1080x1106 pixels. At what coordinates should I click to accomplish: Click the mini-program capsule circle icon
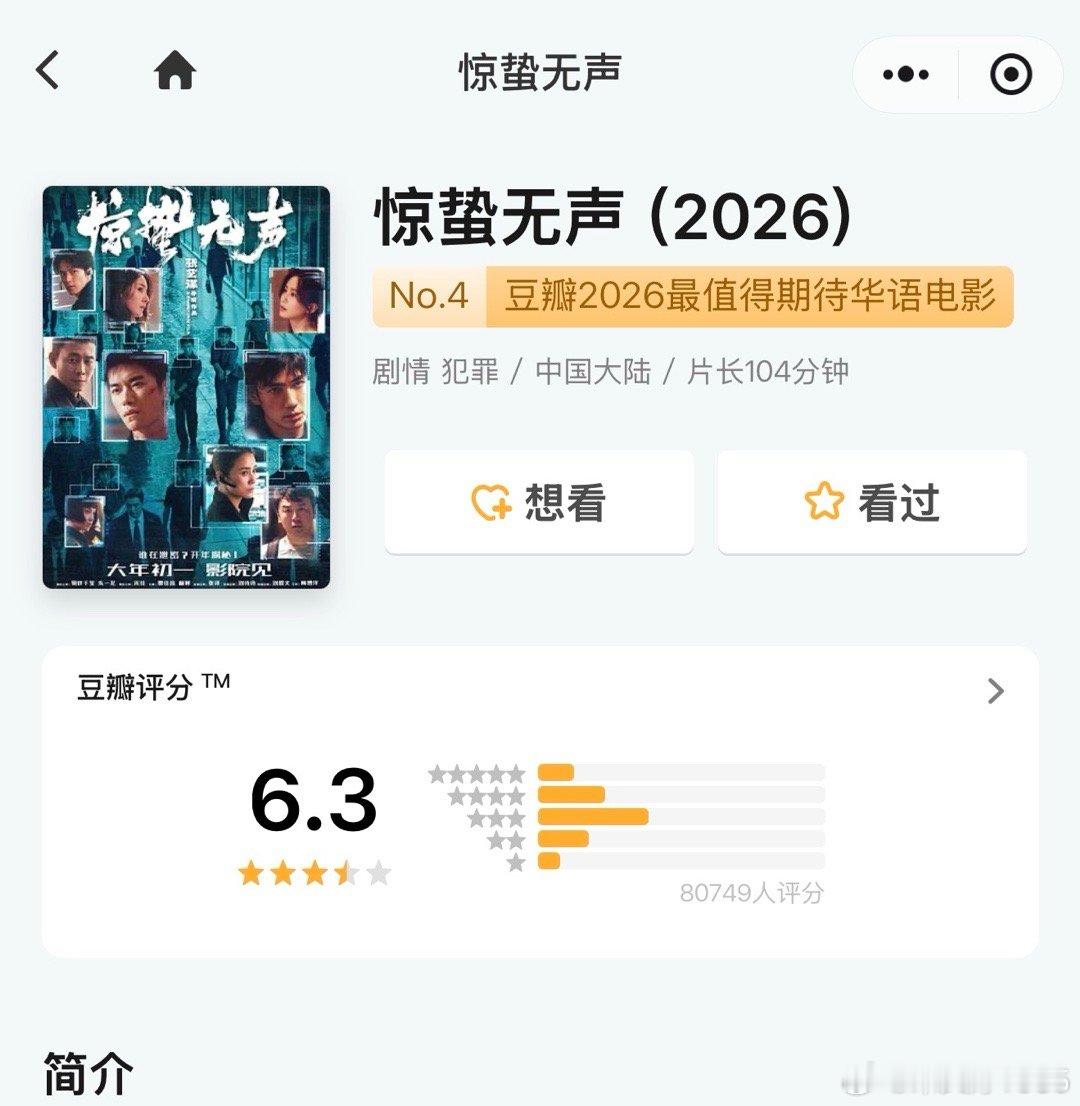(x=1012, y=73)
